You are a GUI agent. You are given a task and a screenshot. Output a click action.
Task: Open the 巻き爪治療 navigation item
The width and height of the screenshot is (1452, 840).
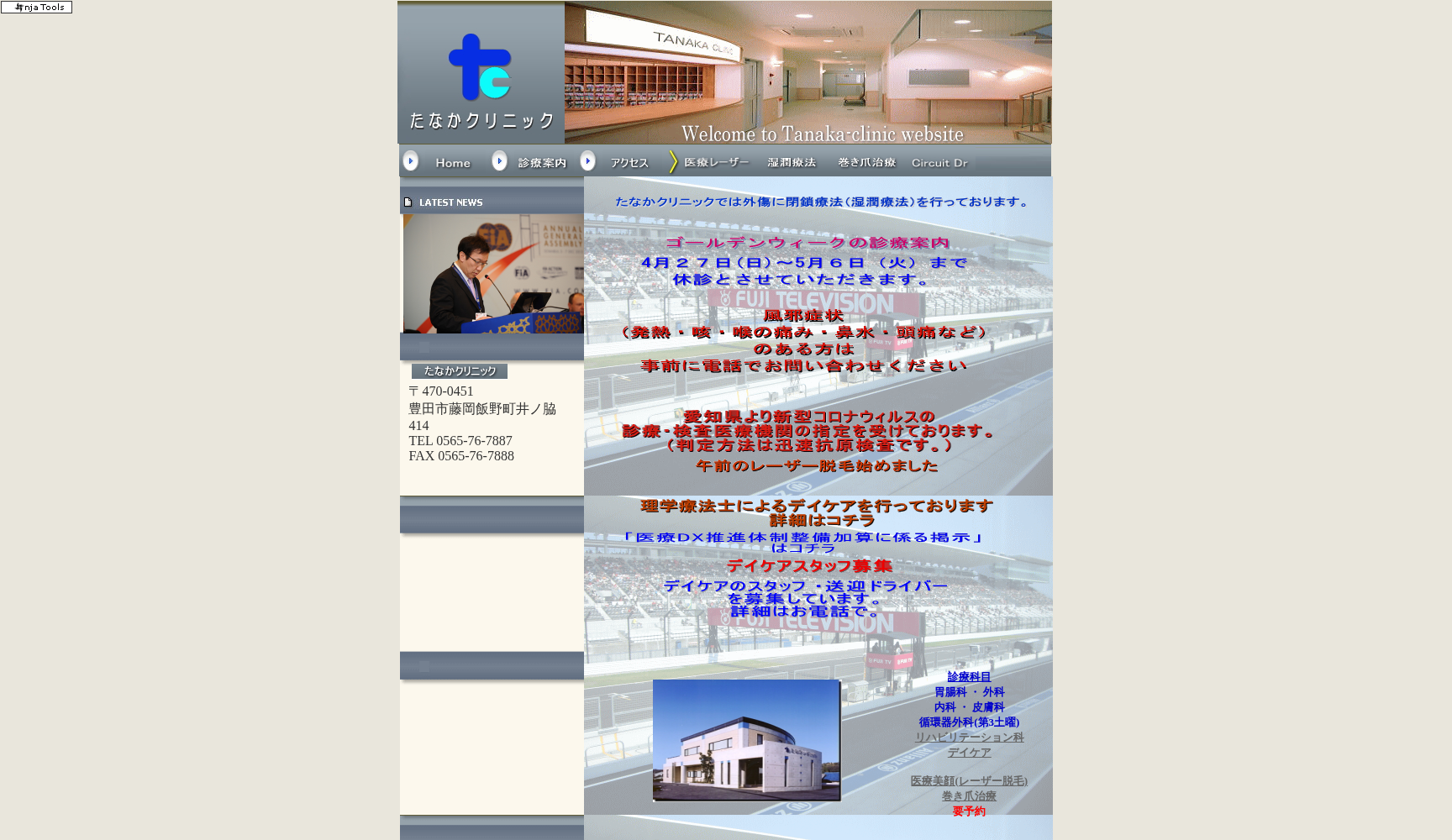866,162
